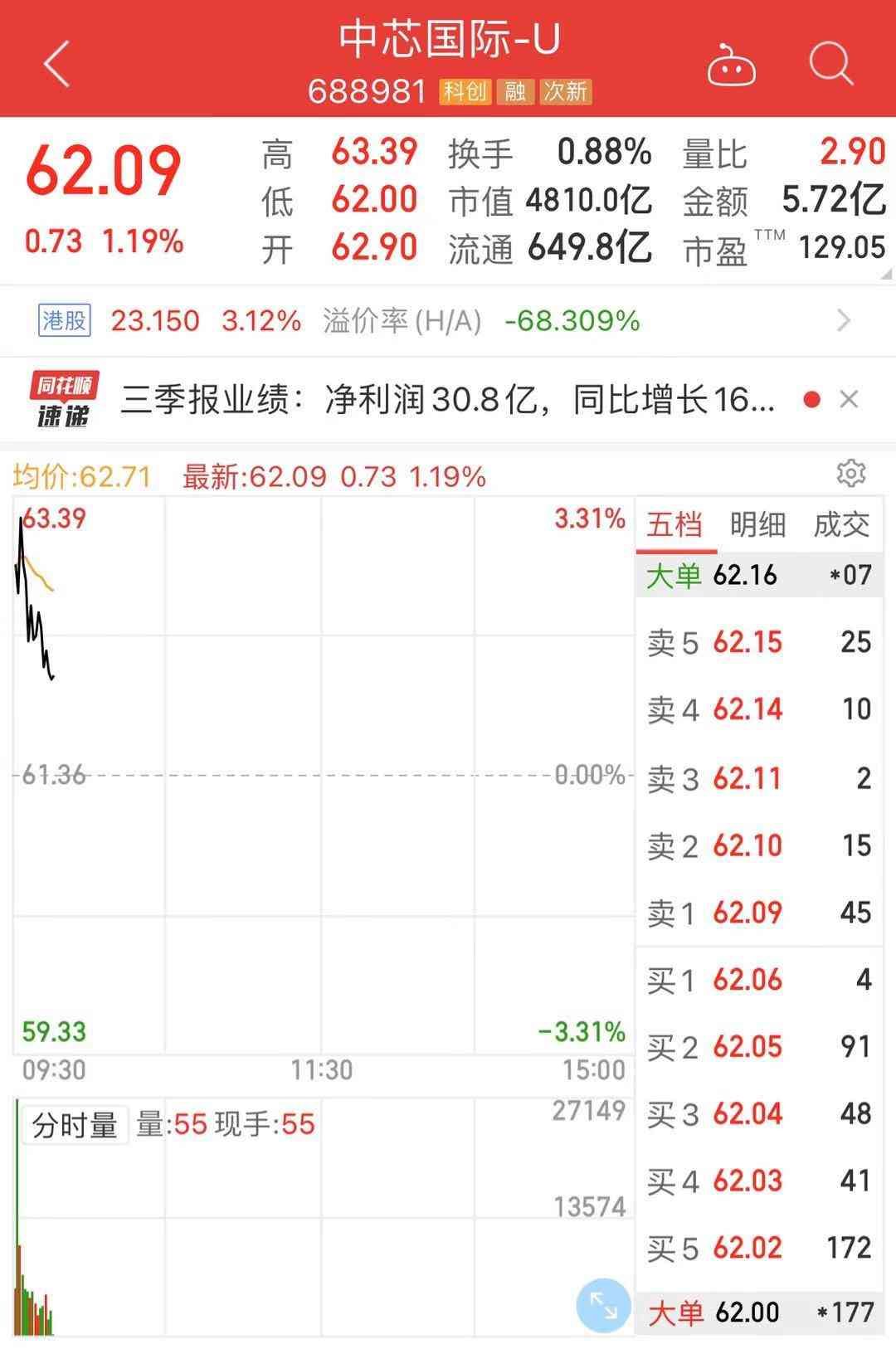The height and width of the screenshot is (1349, 896).
Task: Switch to the 成交 tab
Action: click(841, 525)
